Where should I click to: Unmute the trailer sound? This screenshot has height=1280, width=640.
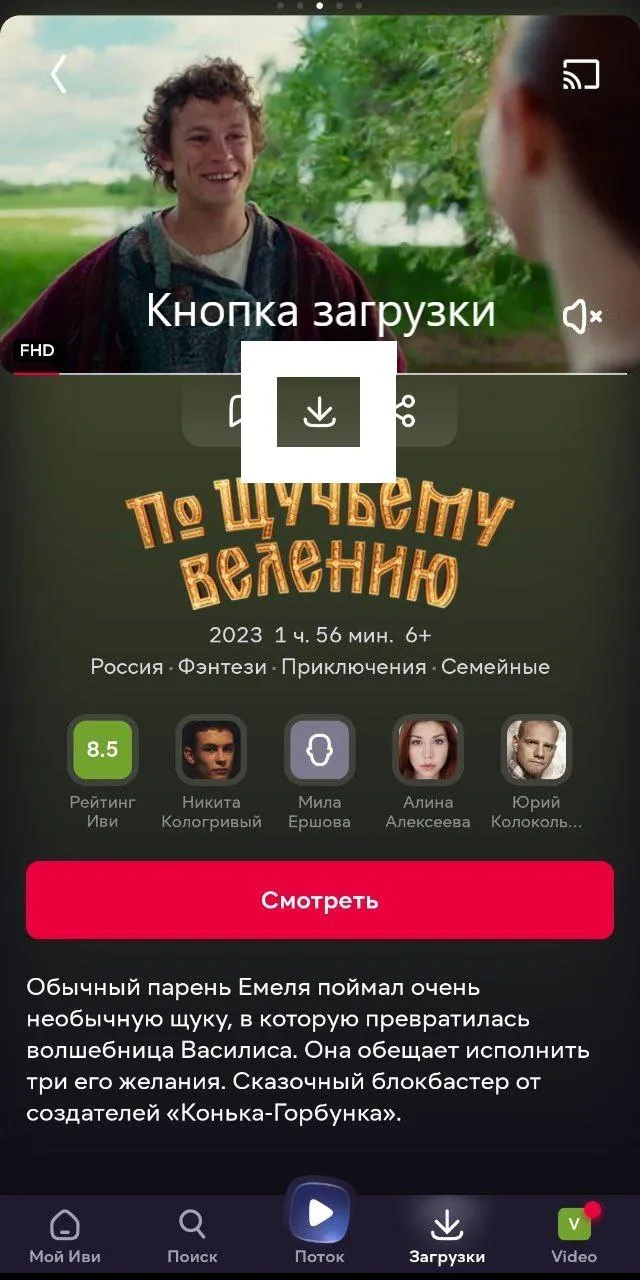pyautogui.click(x=582, y=317)
